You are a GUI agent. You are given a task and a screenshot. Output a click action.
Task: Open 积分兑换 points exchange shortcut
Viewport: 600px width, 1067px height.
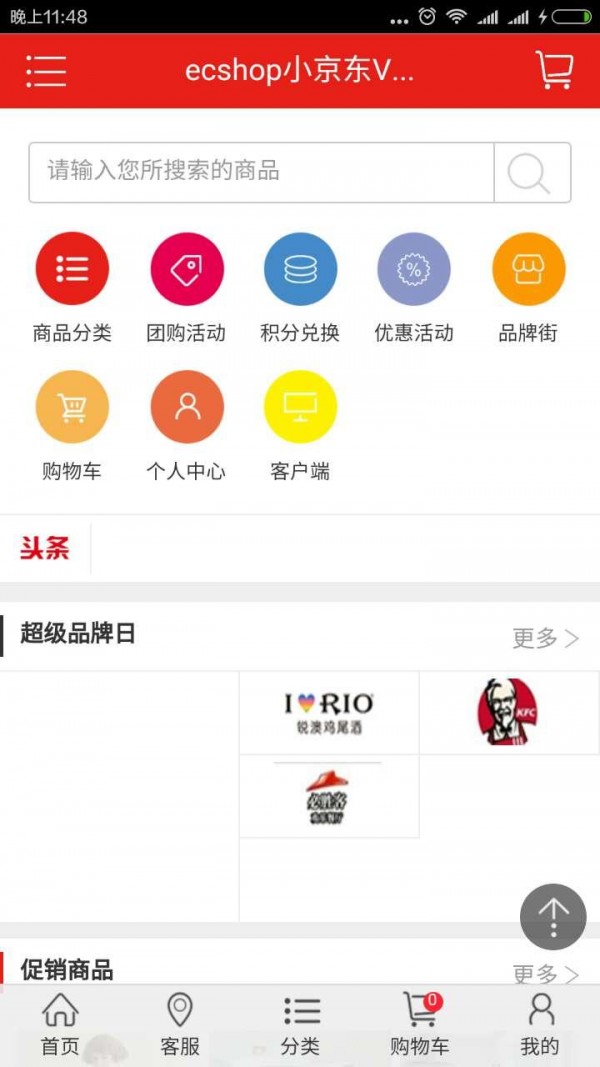point(300,269)
